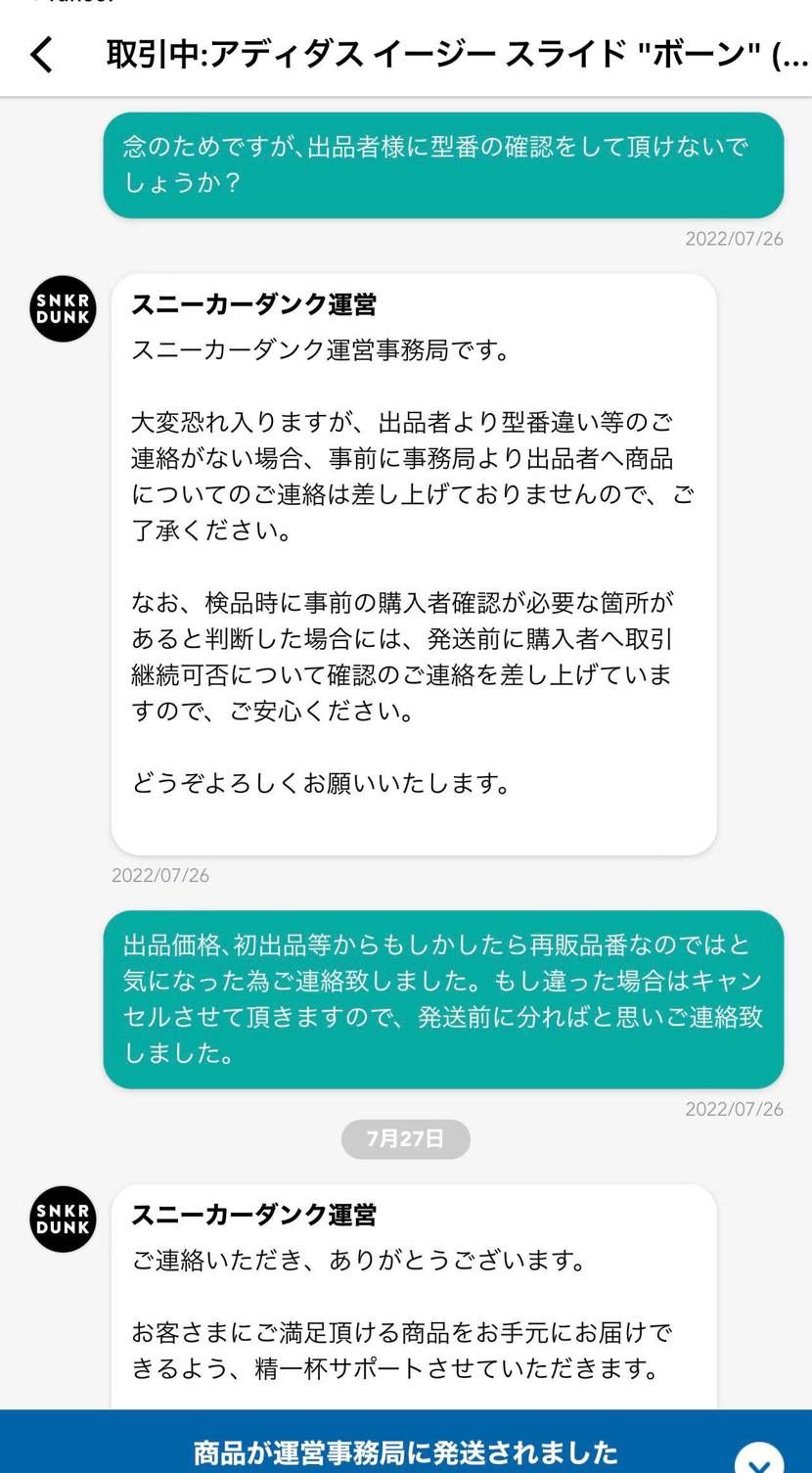Click the back chevron to leave the chat

tap(41, 57)
